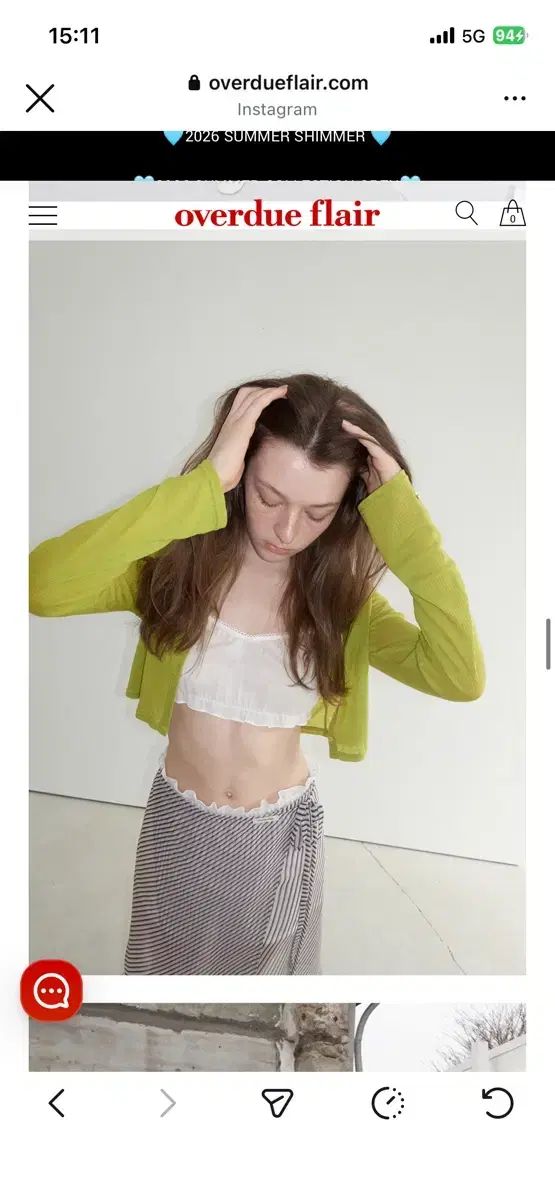Search the overdue flair store
This screenshot has width=555, height=1200.
click(467, 213)
